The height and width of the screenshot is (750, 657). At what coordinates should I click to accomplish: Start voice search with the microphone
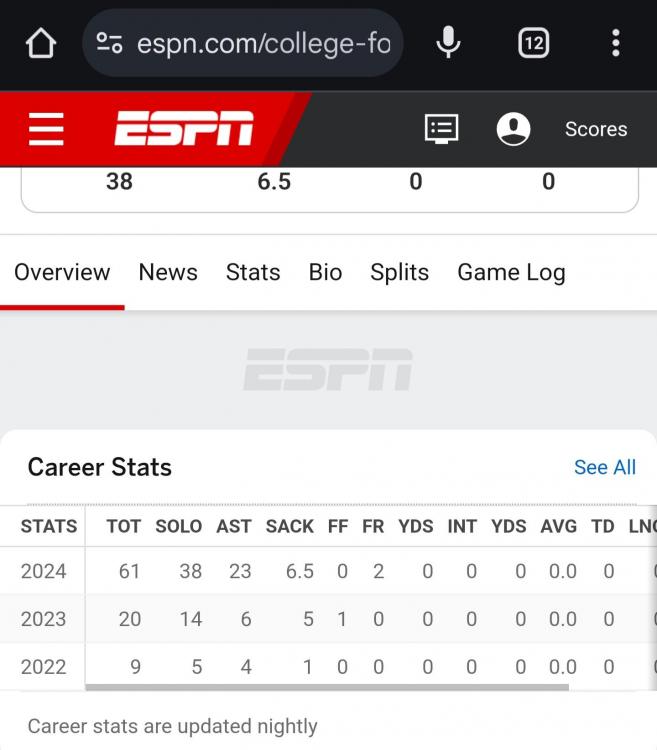tap(448, 42)
